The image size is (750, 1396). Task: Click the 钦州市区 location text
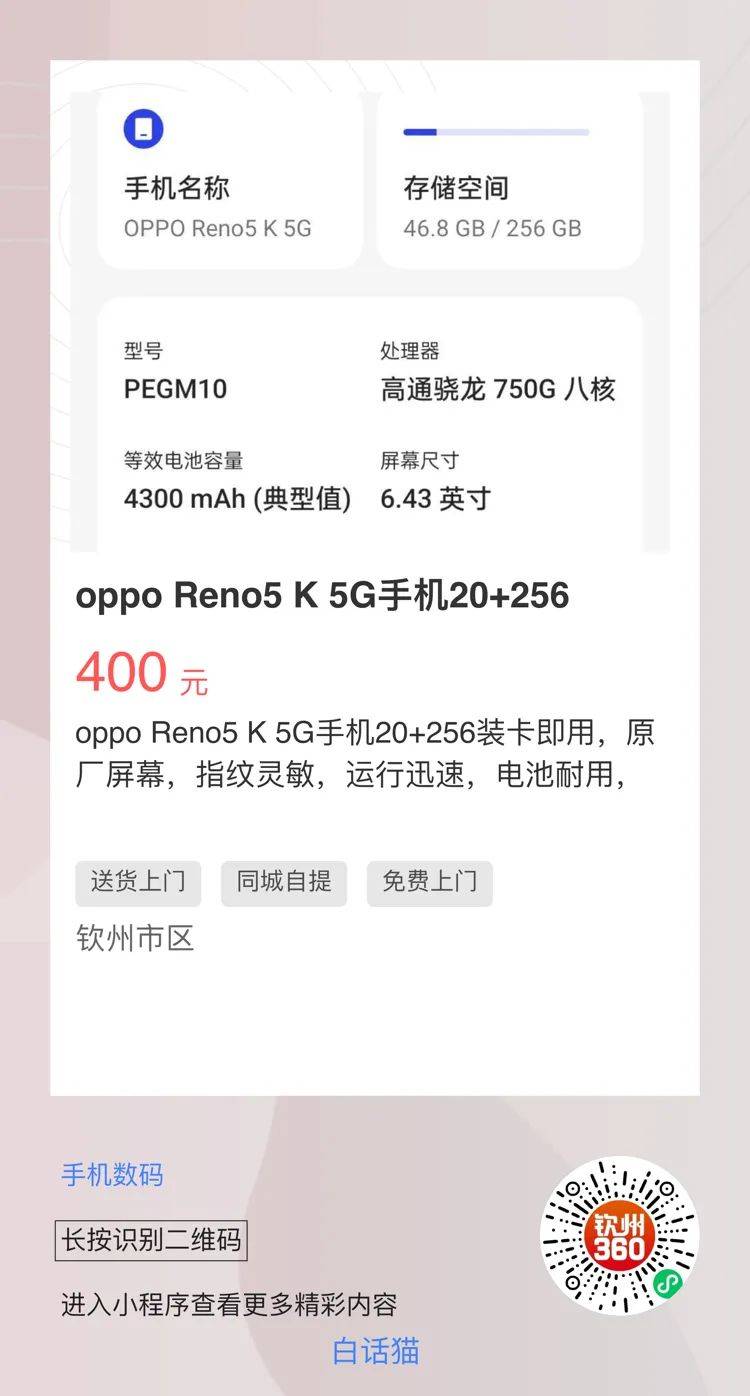137,937
